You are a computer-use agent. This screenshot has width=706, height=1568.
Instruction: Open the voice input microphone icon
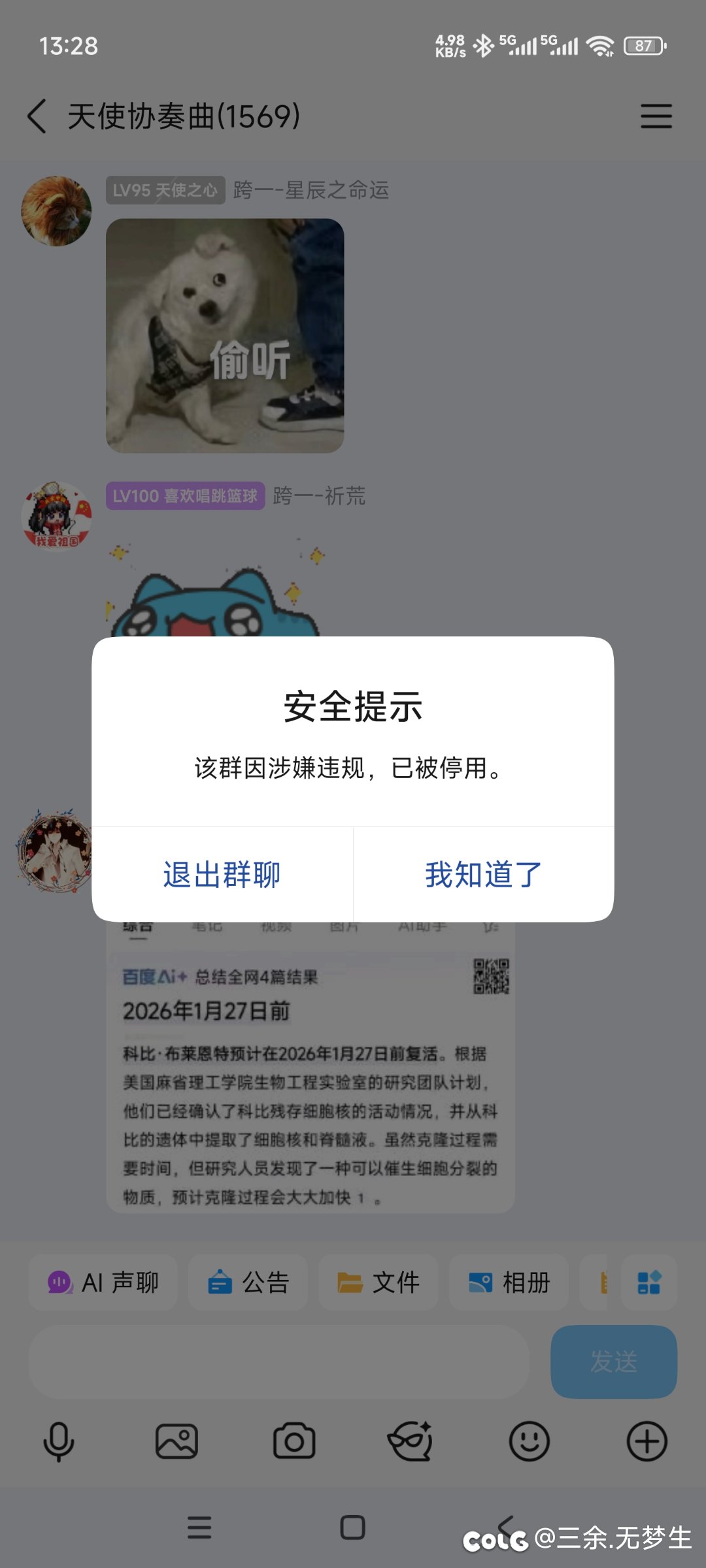[x=59, y=1443]
